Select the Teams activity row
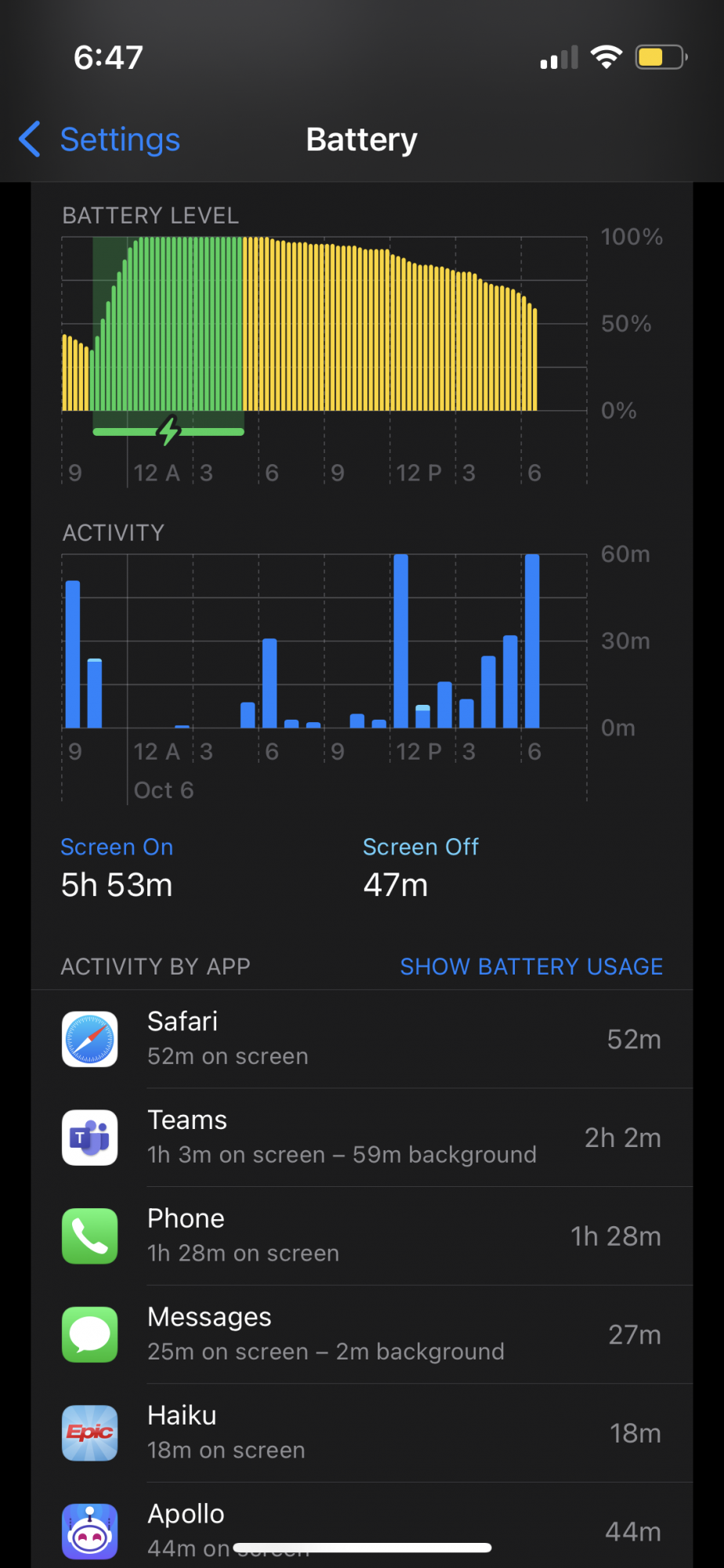 click(362, 1138)
